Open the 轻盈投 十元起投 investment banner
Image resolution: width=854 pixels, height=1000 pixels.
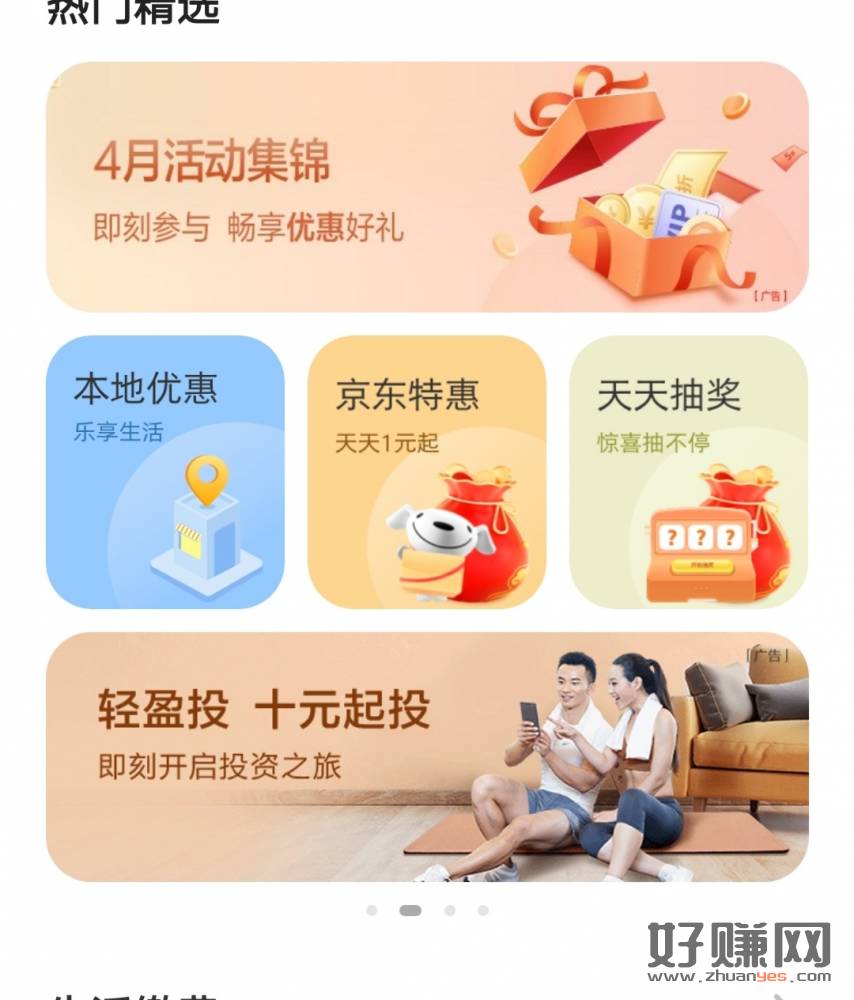(x=427, y=757)
